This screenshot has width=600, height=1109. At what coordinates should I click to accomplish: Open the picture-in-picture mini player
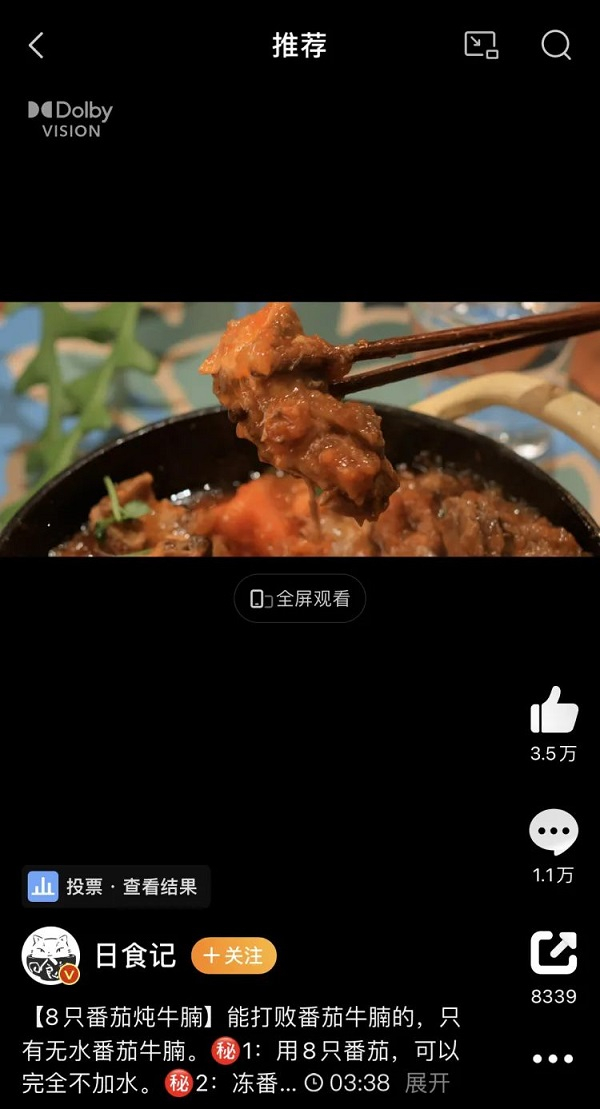pyautogui.click(x=481, y=45)
